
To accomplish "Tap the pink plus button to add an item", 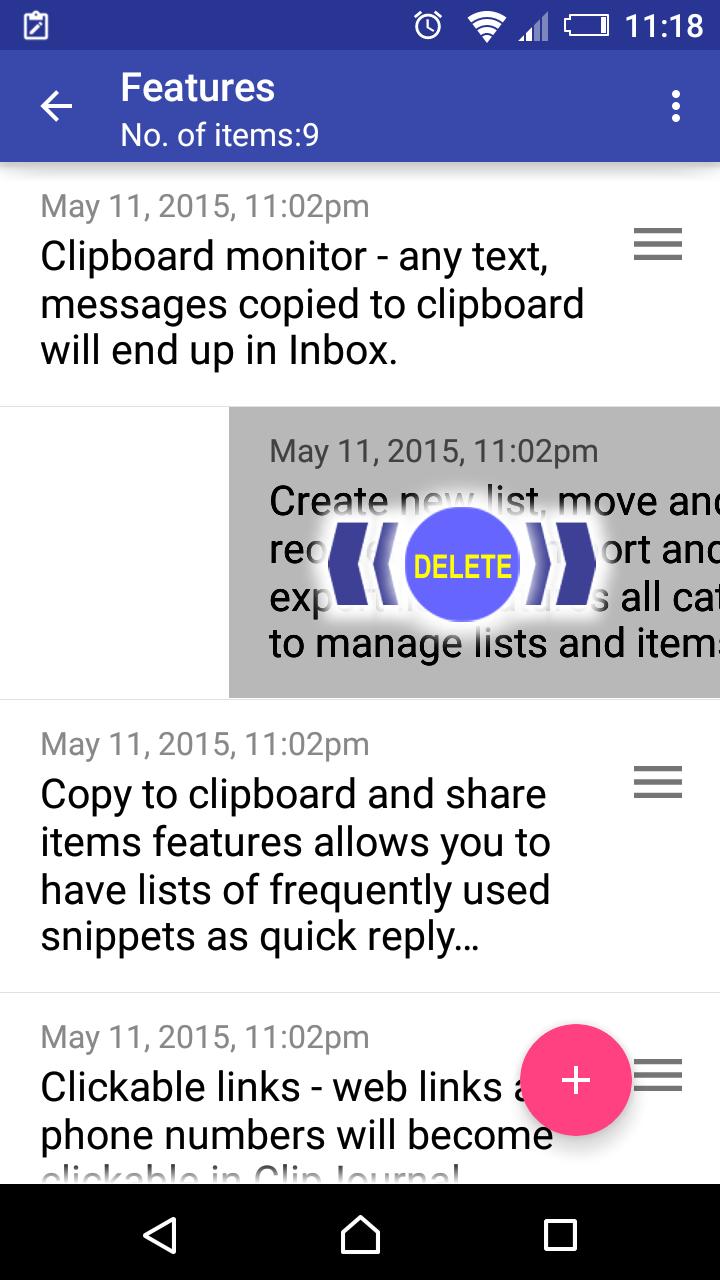I will click(576, 1080).
